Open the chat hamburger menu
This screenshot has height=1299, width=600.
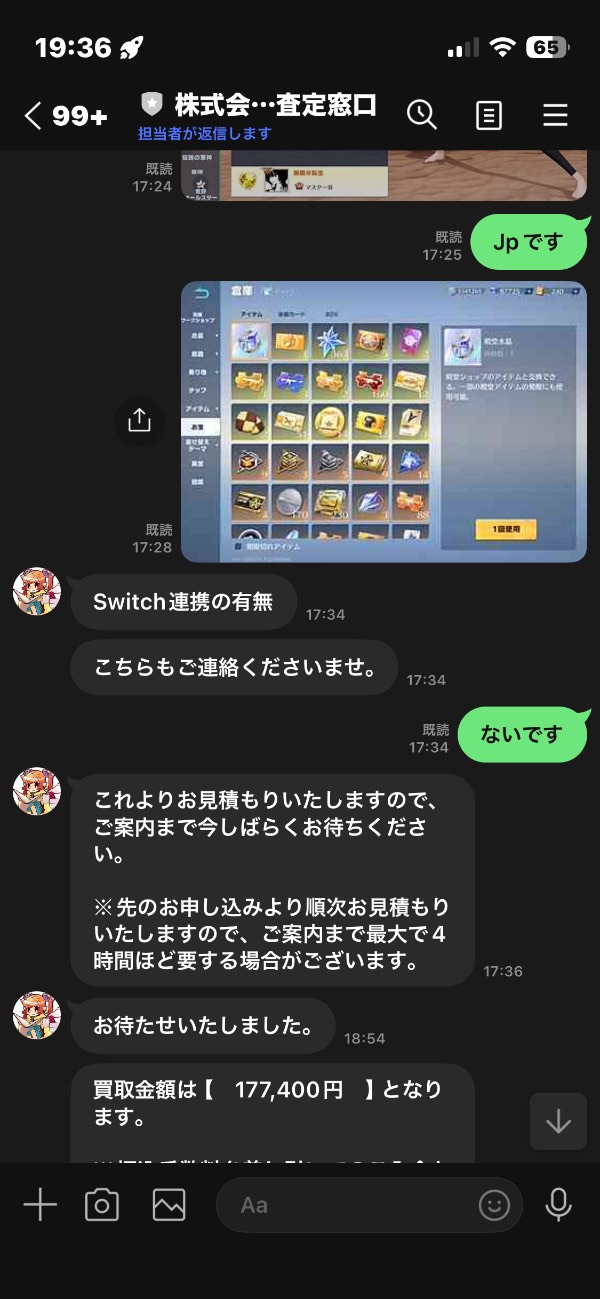(555, 116)
